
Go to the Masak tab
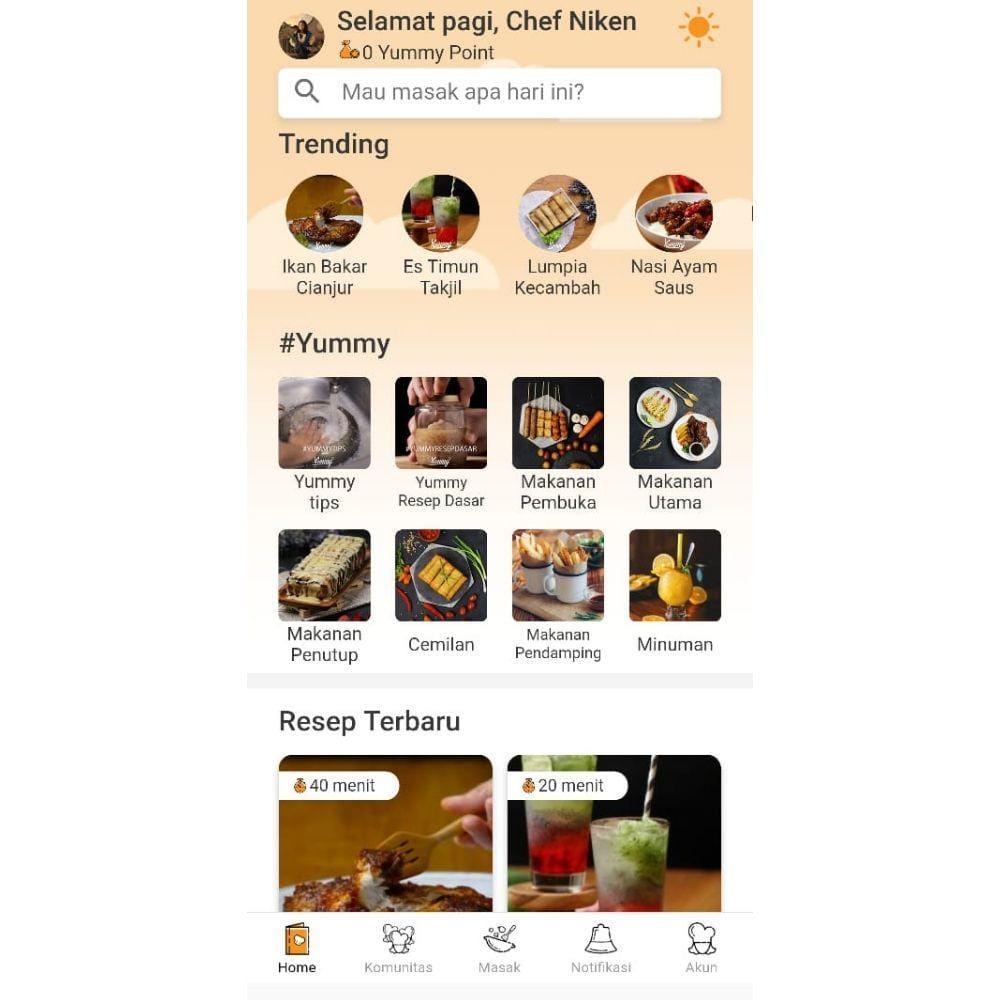499,948
